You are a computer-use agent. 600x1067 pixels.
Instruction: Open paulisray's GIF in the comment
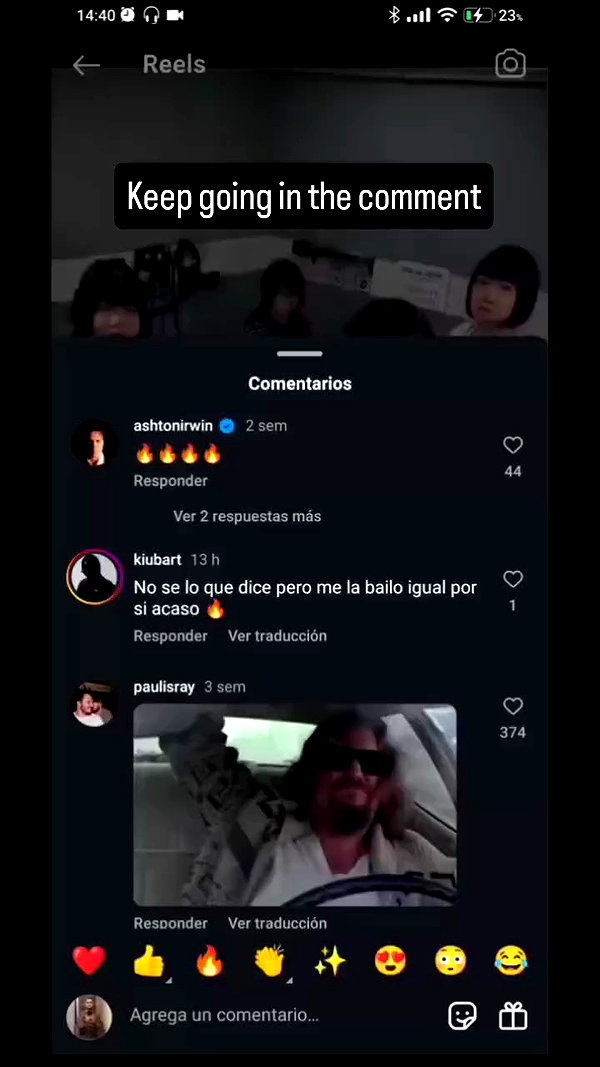[x=295, y=805]
